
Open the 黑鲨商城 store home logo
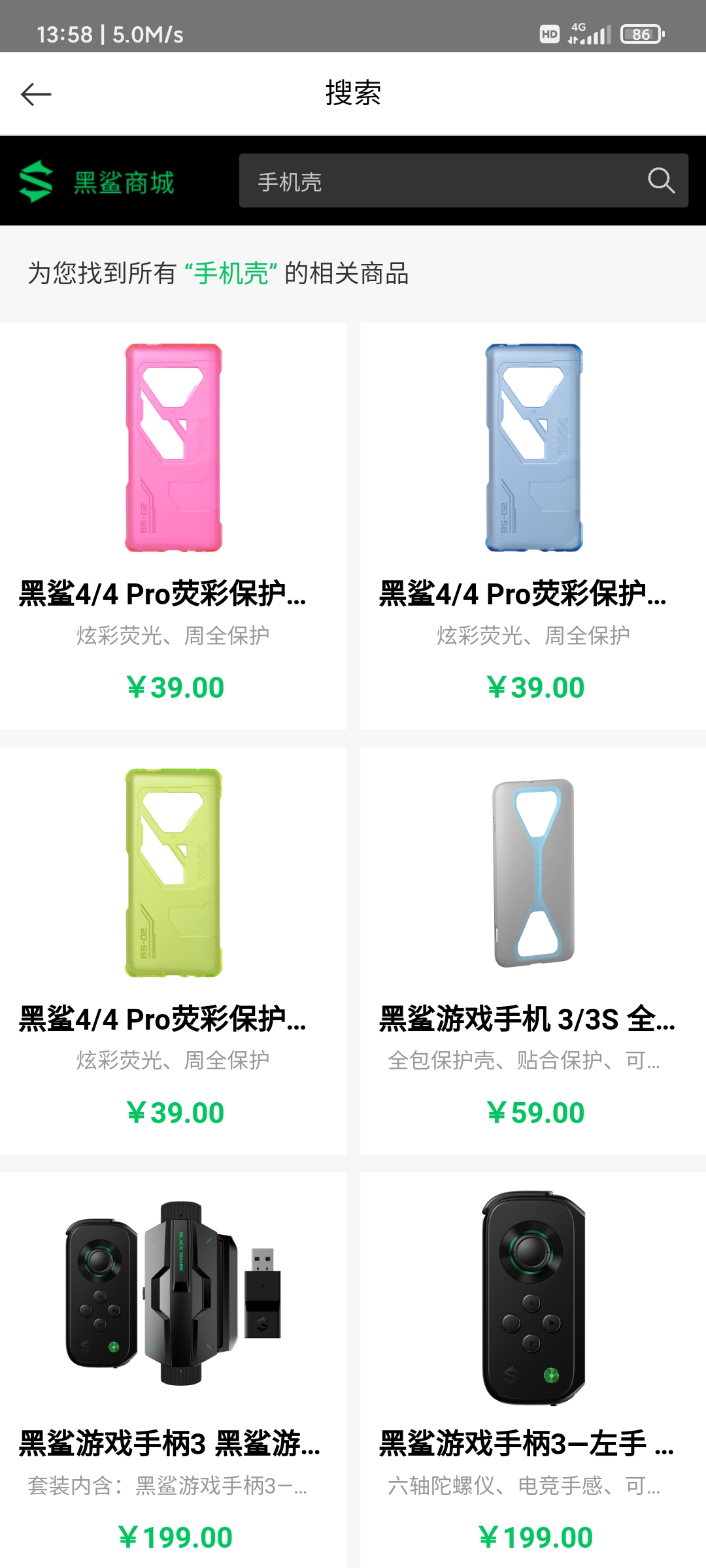[97, 182]
